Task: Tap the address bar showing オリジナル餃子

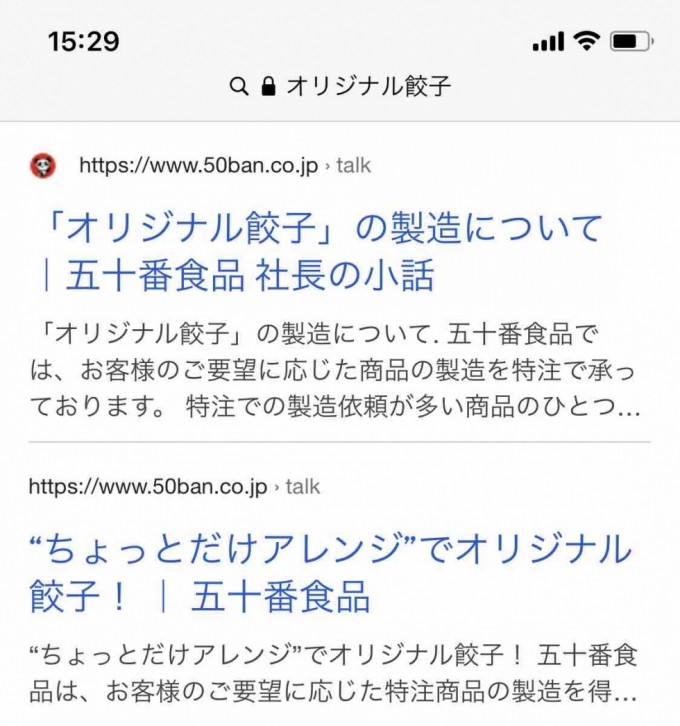Action: pyautogui.click(x=340, y=86)
